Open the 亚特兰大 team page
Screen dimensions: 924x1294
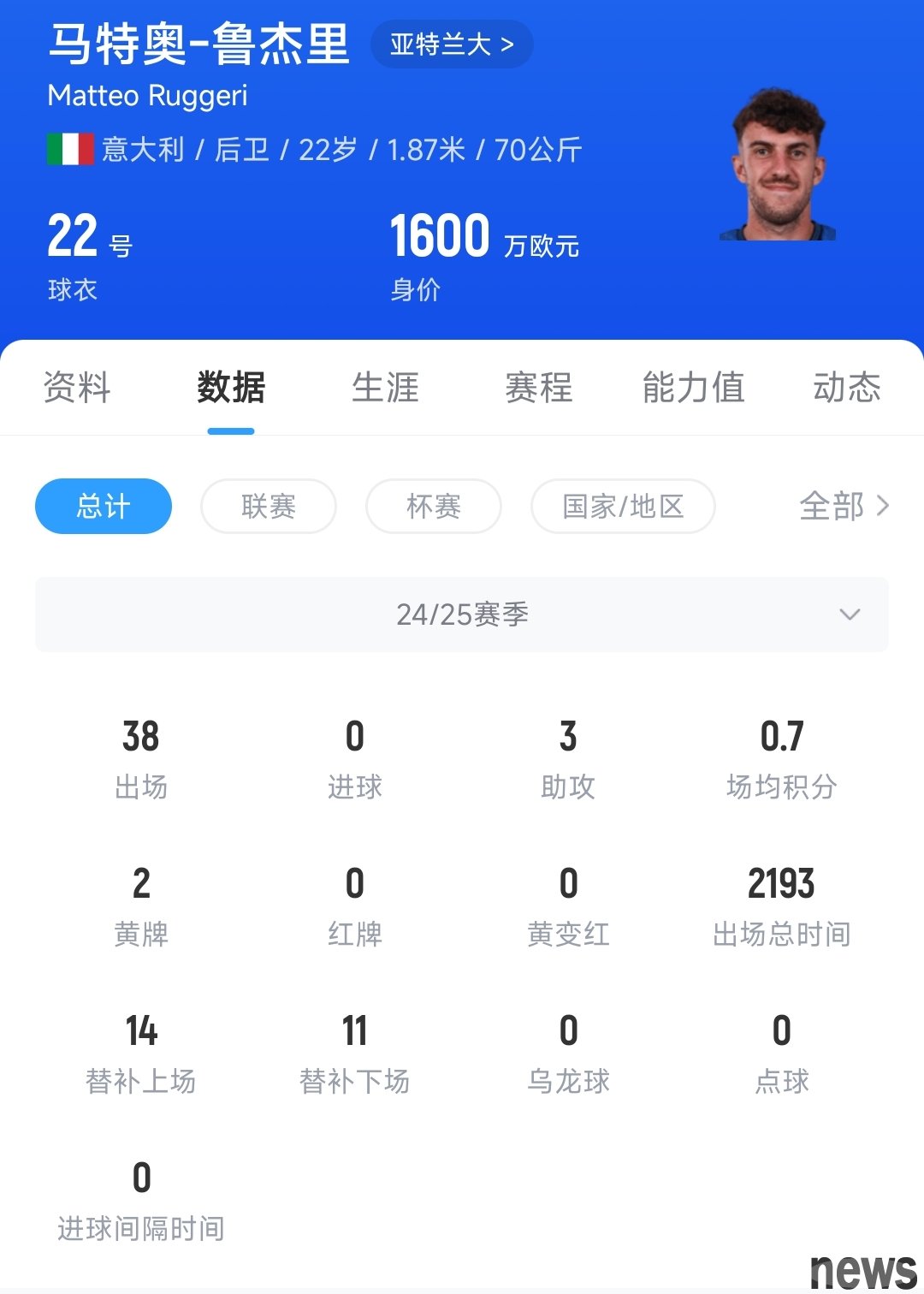click(451, 45)
